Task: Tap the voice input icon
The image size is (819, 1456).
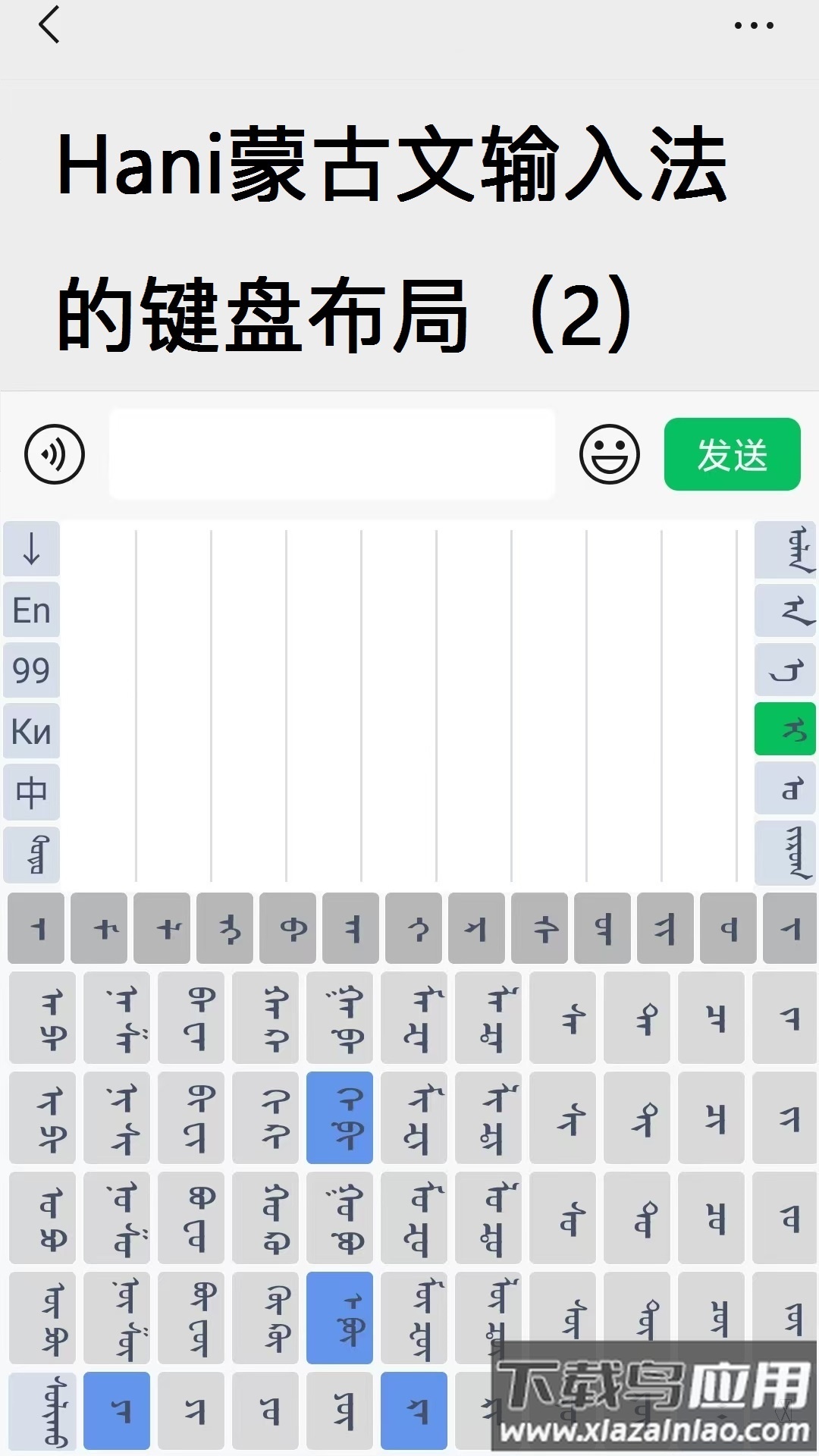Action: [x=53, y=454]
